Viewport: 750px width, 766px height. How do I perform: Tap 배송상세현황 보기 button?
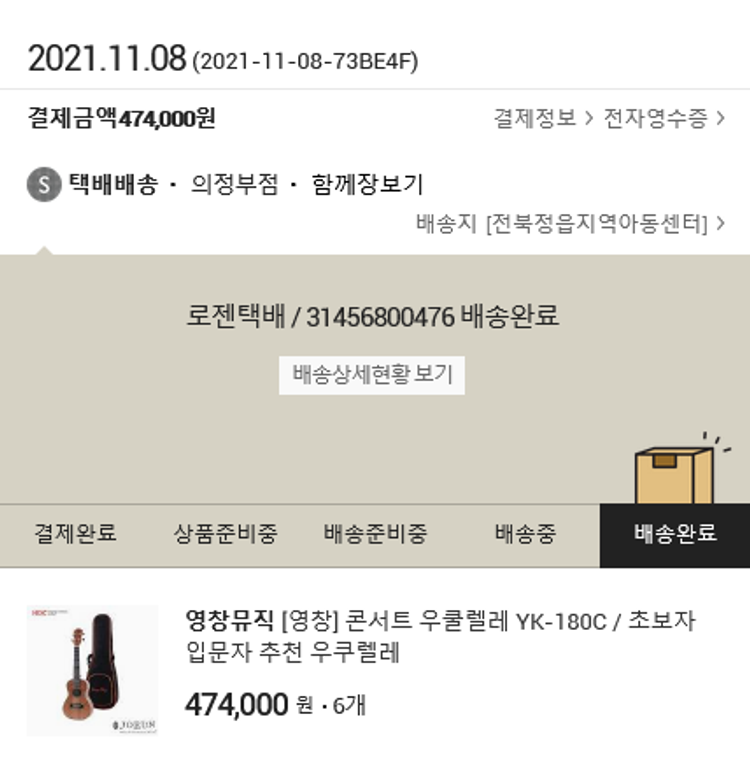(x=372, y=375)
